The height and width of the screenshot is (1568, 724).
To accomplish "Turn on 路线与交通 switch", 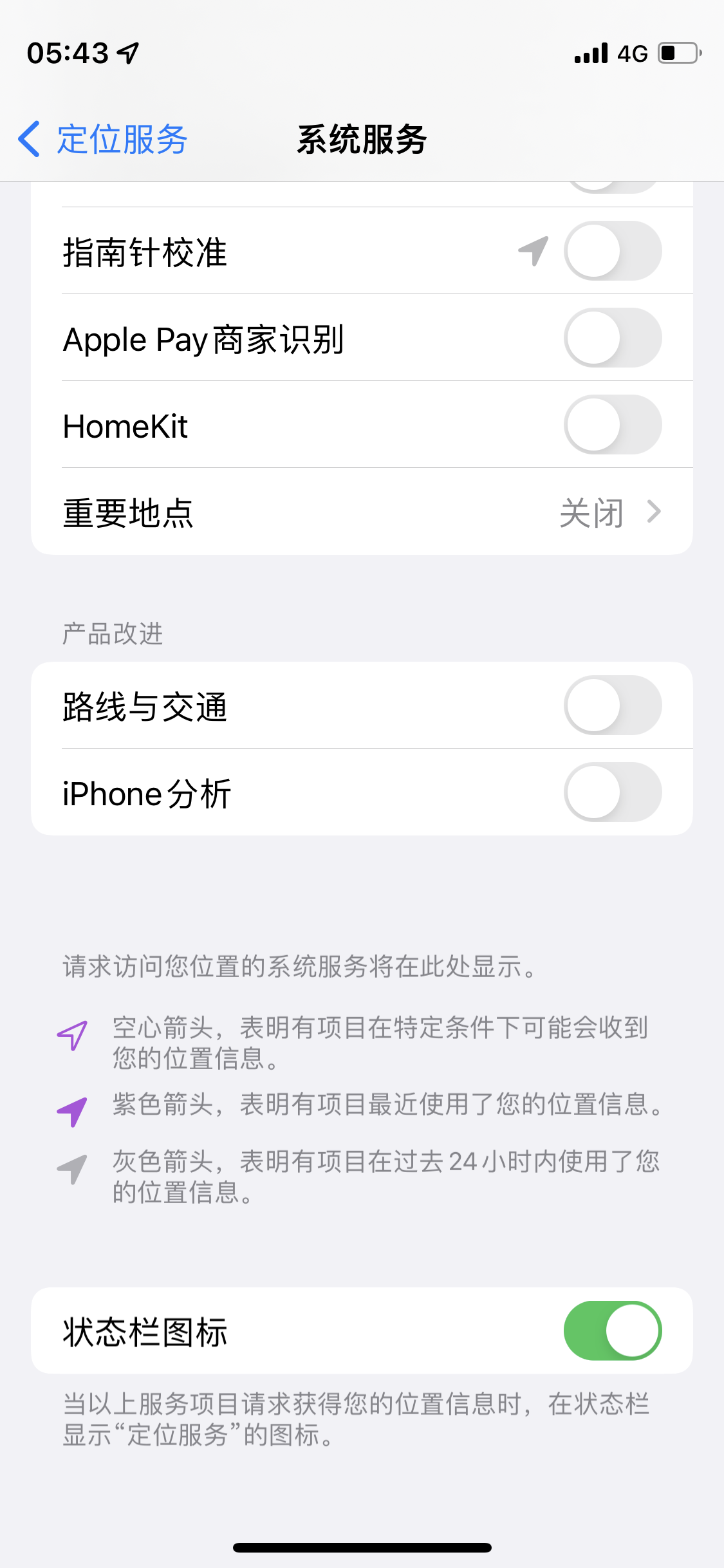I will point(612,705).
